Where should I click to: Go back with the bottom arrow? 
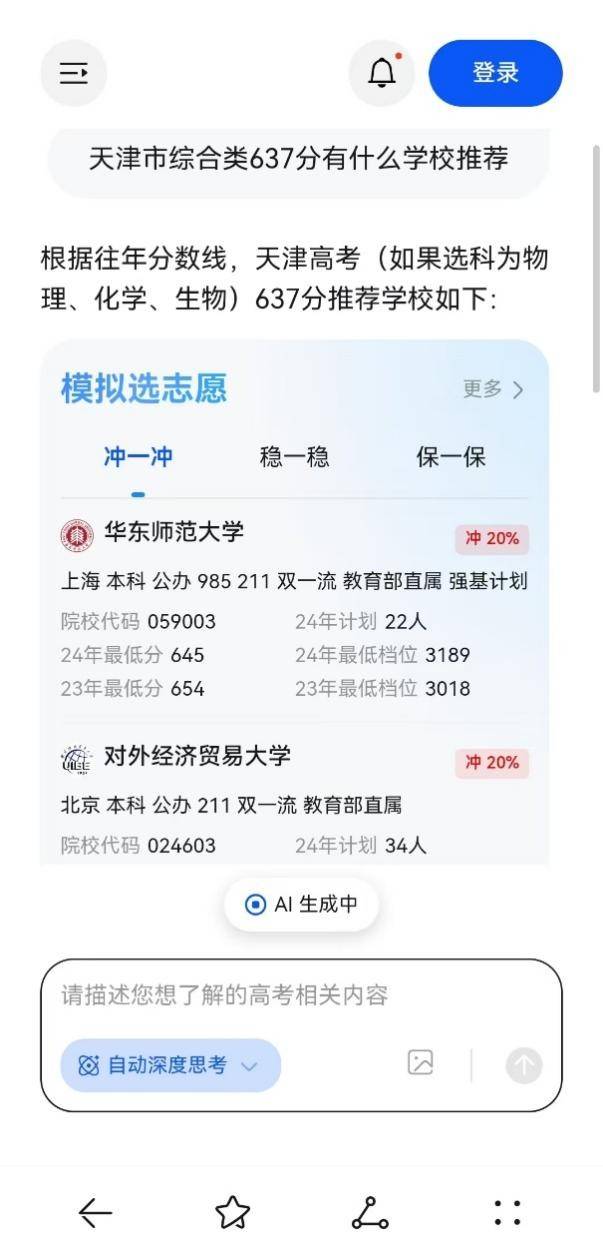tap(95, 1213)
